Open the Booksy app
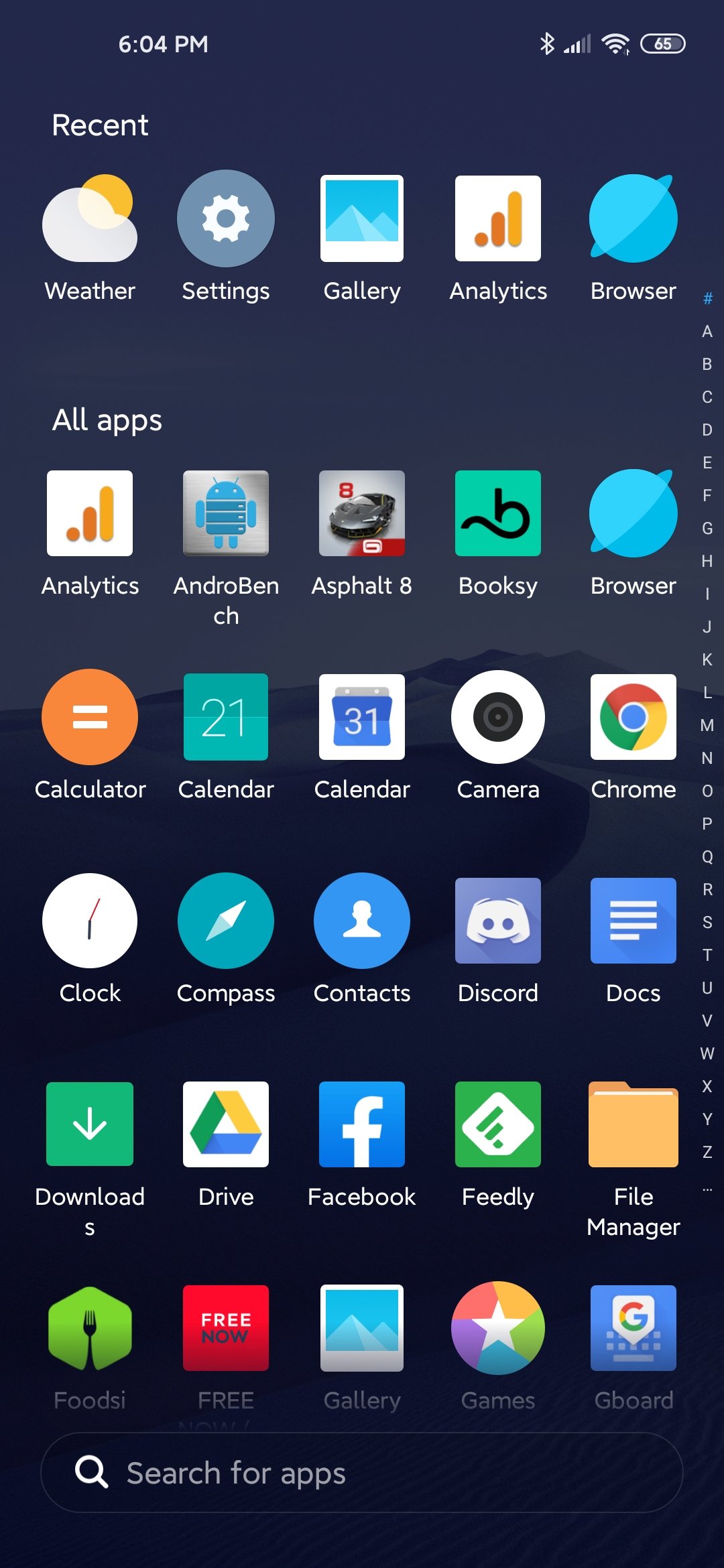The height and width of the screenshot is (1568, 724). (497, 514)
